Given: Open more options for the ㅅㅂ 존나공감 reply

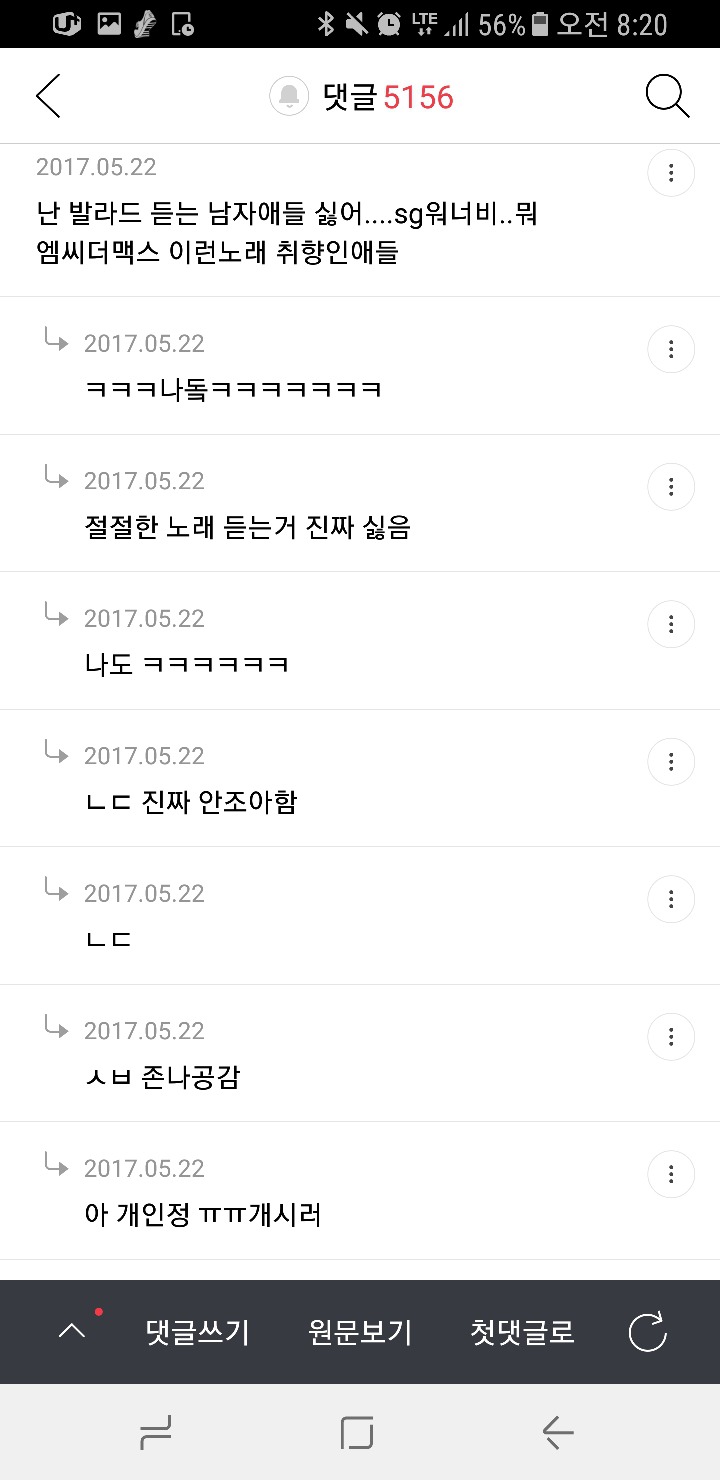Looking at the screenshot, I should [x=671, y=1037].
